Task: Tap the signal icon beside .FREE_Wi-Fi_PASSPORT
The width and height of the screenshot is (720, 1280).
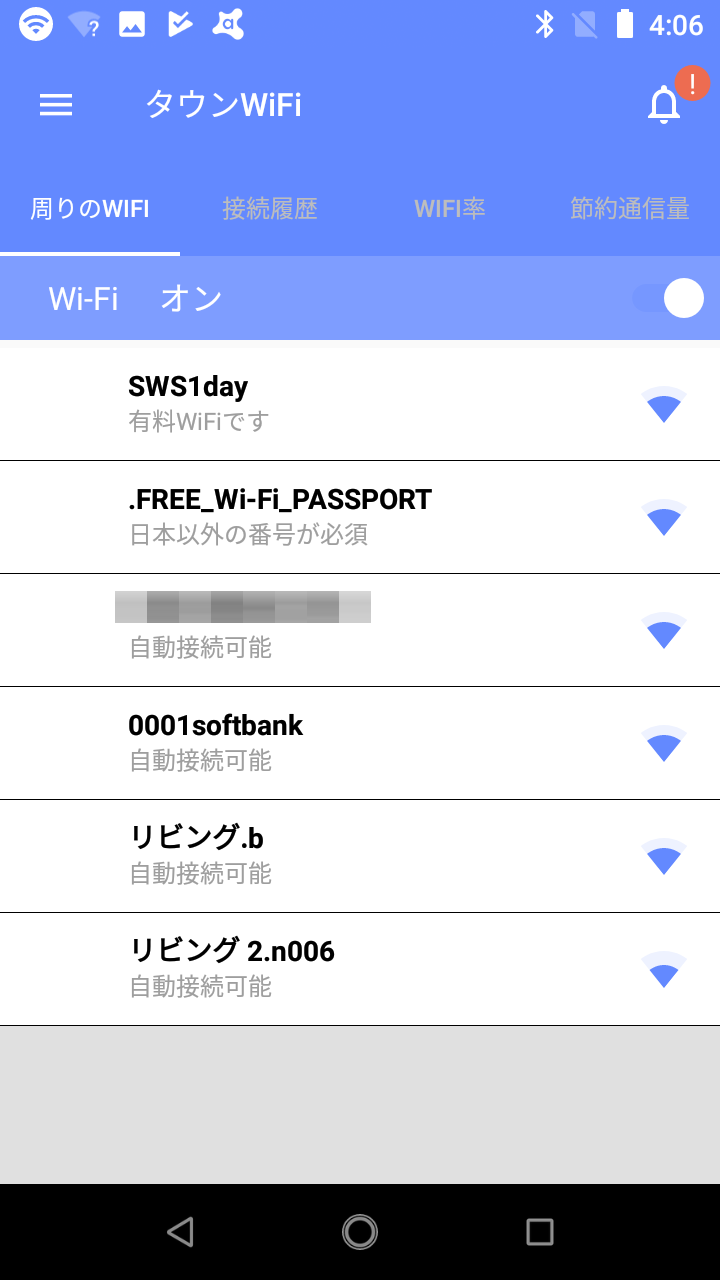Action: point(662,520)
